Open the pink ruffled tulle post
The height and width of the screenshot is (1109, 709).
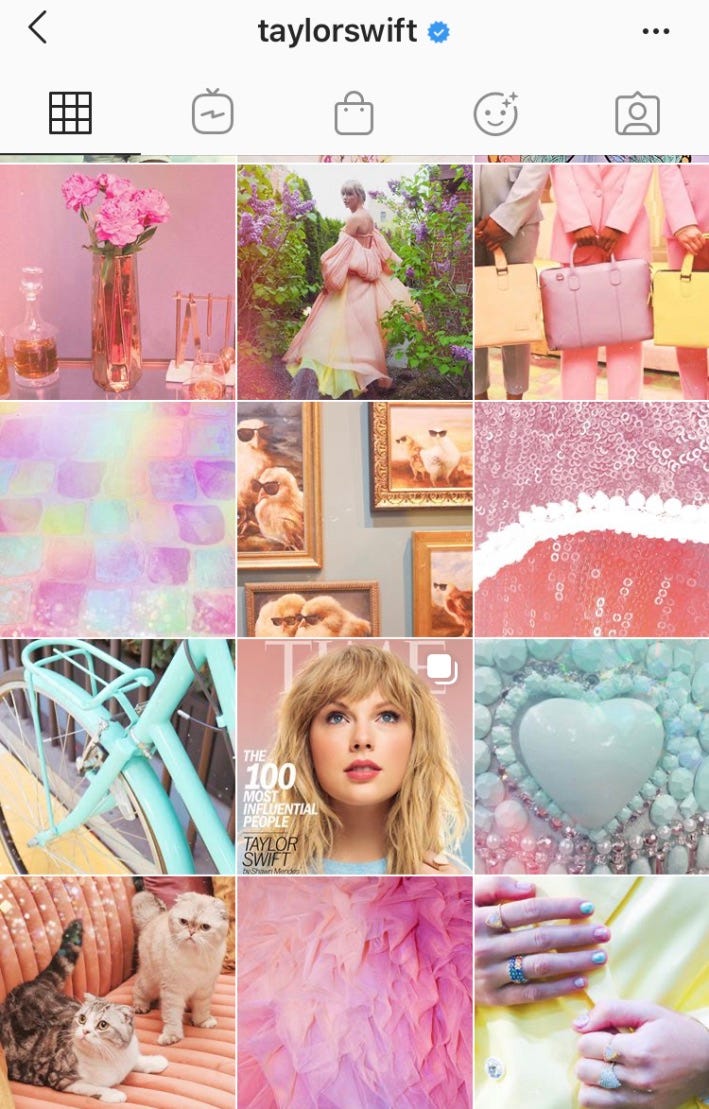[354, 993]
